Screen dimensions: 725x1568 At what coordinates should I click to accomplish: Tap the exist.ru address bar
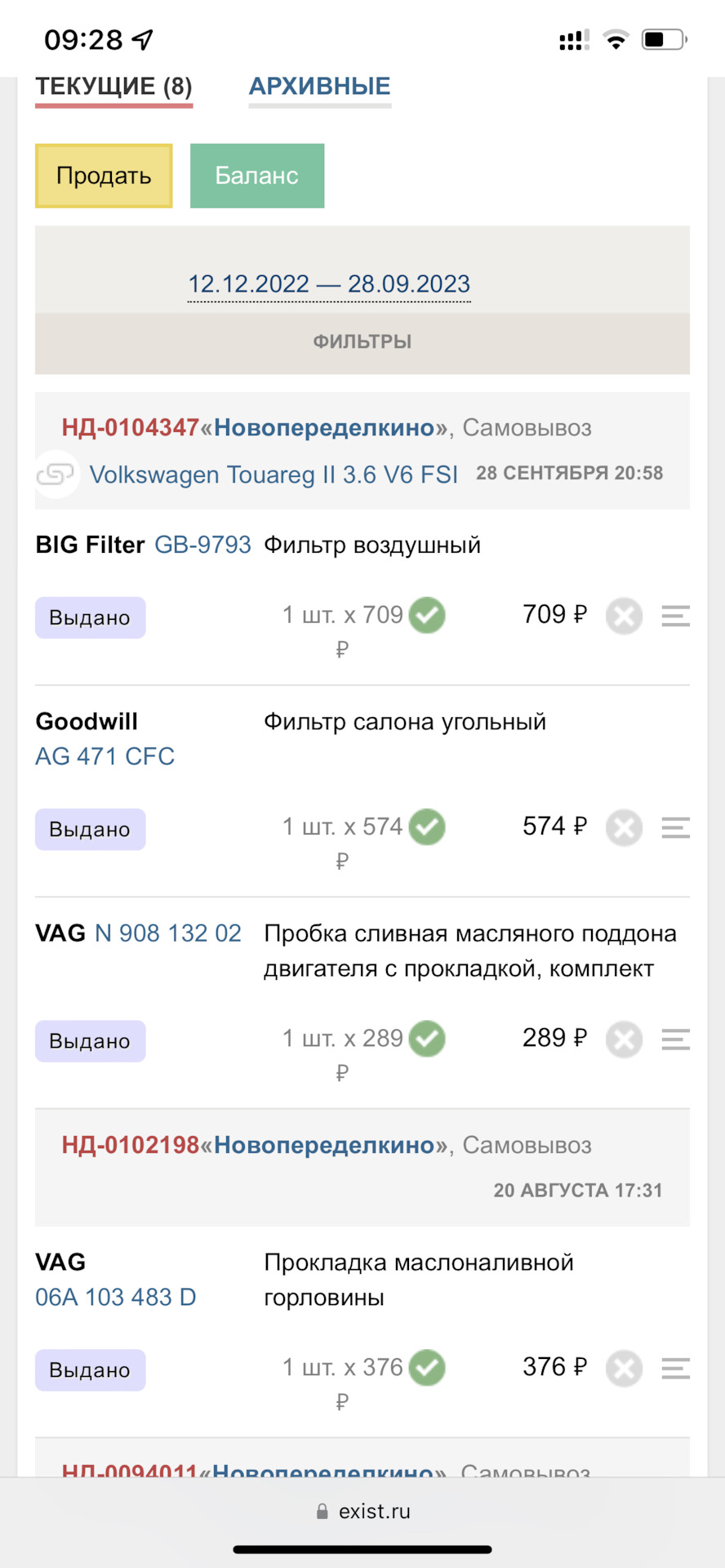click(x=362, y=1511)
